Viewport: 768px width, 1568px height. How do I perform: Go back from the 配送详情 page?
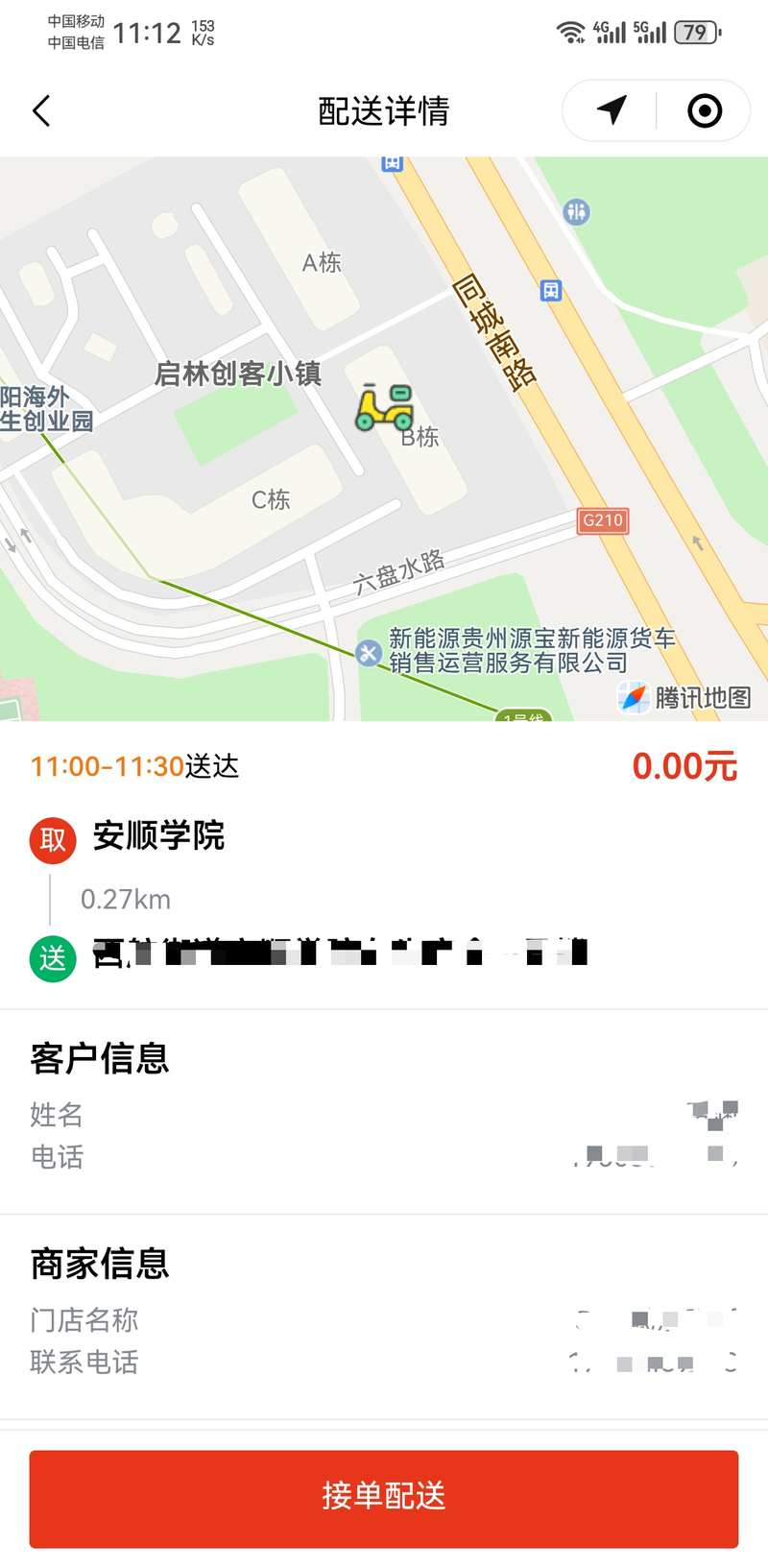pos(41,111)
